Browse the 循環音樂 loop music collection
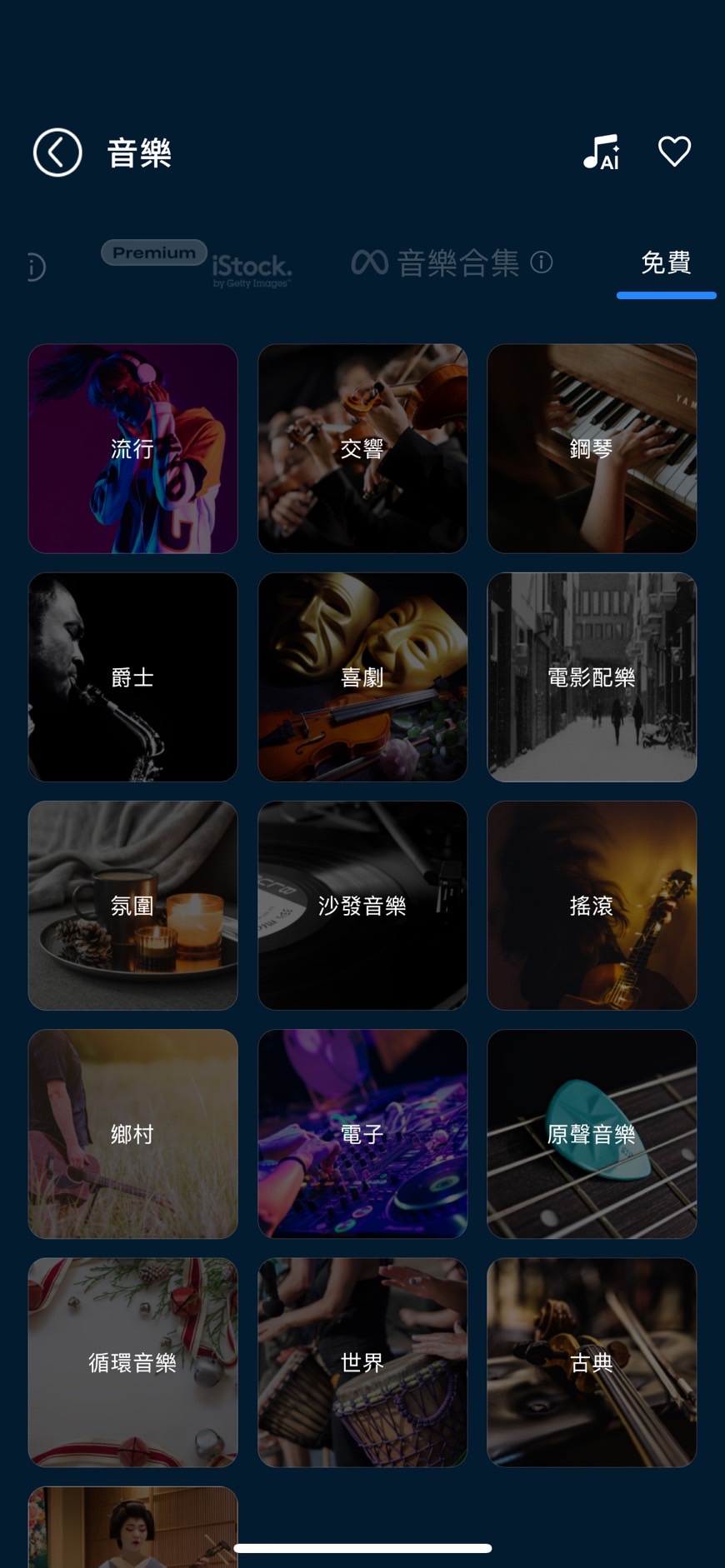 (132, 1361)
